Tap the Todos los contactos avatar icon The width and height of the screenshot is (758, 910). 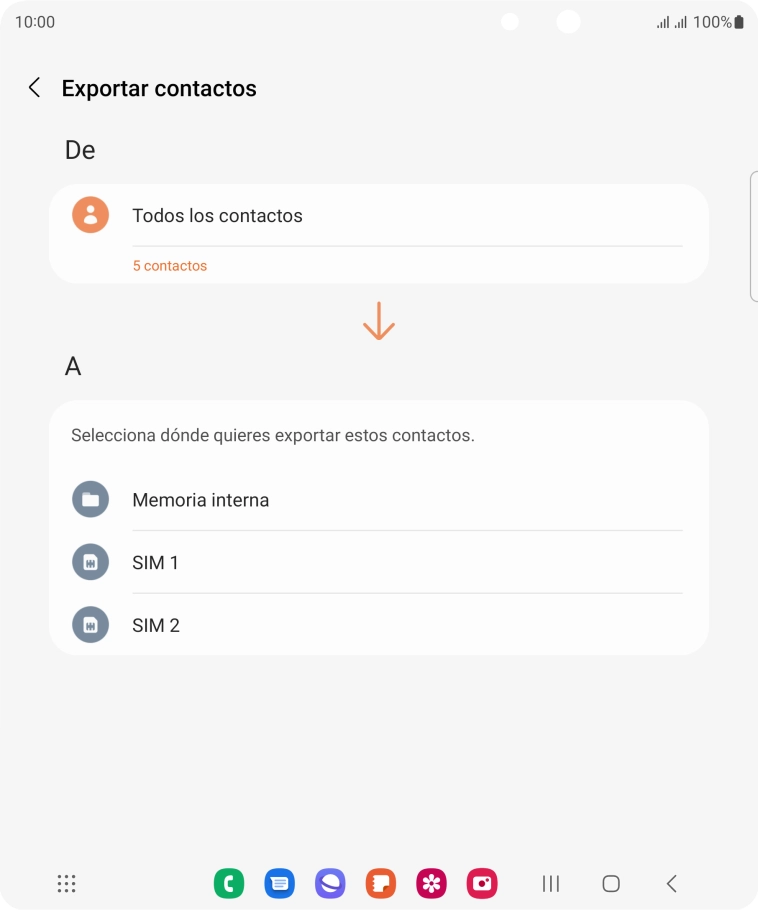point(90,214)
